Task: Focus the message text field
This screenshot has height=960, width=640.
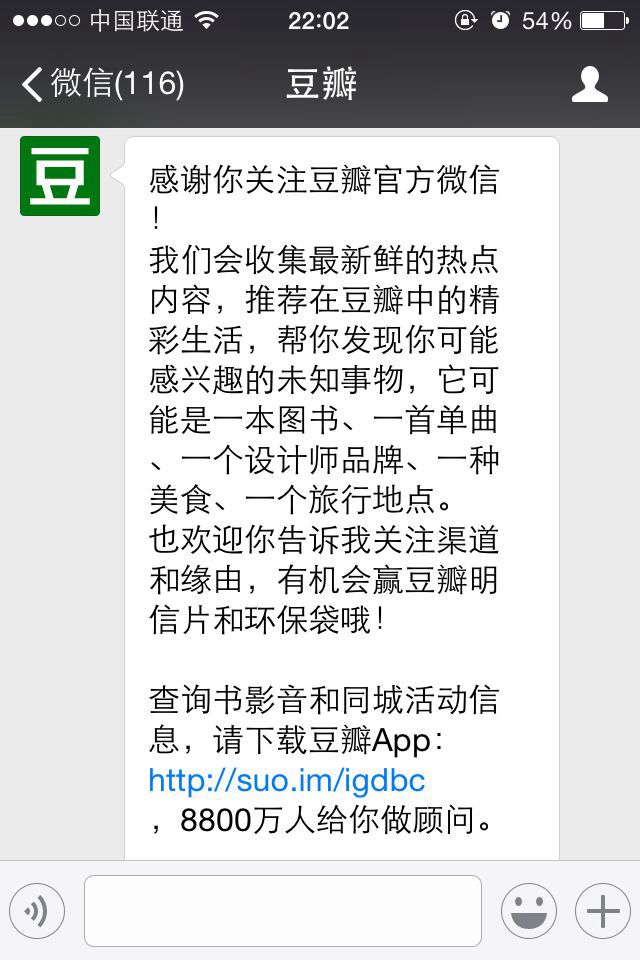Action: click(x=282, y=911)
